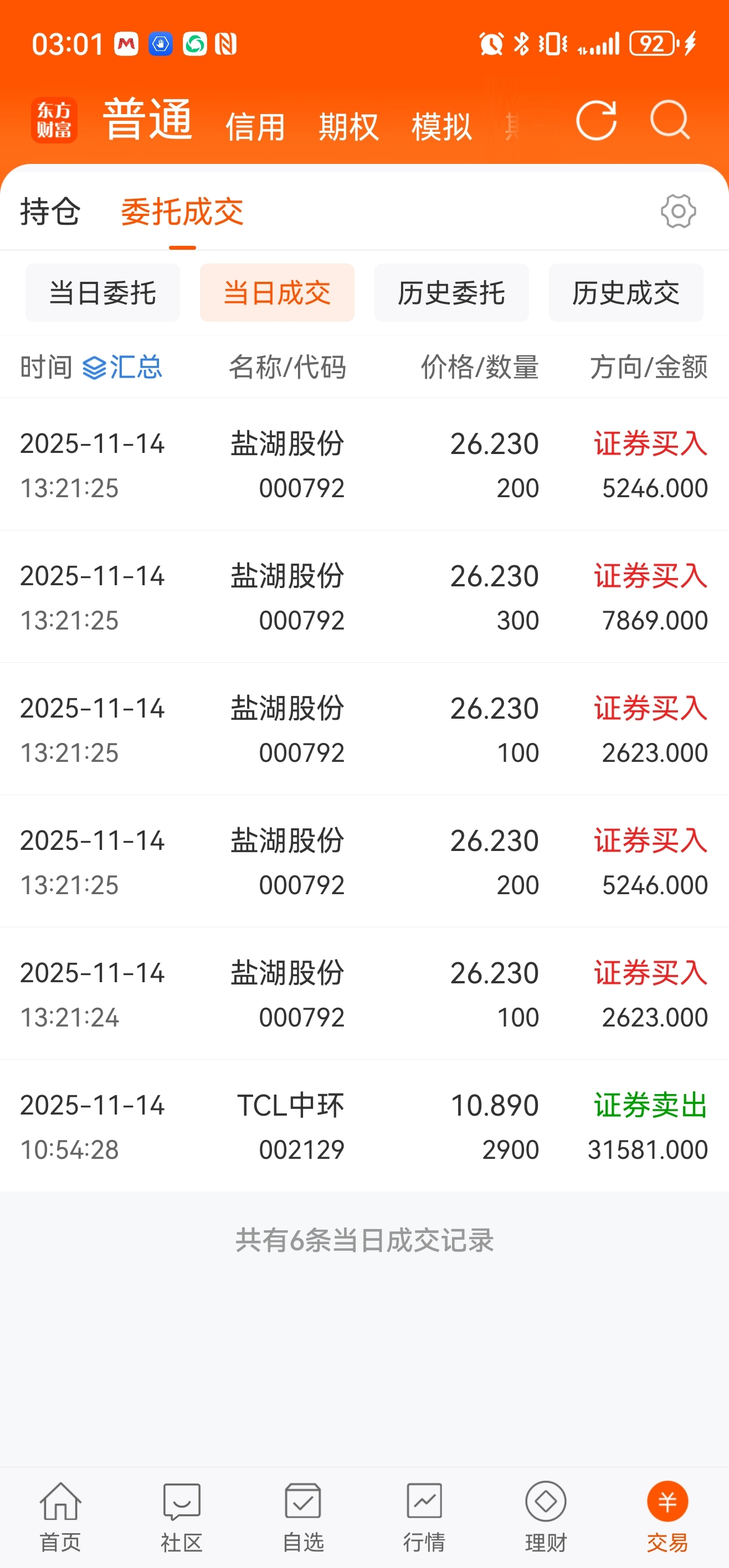The width and height of the screenshot is (729, 1568).
Task: Select the 当日委托 chip
Action: coord(102,293)
